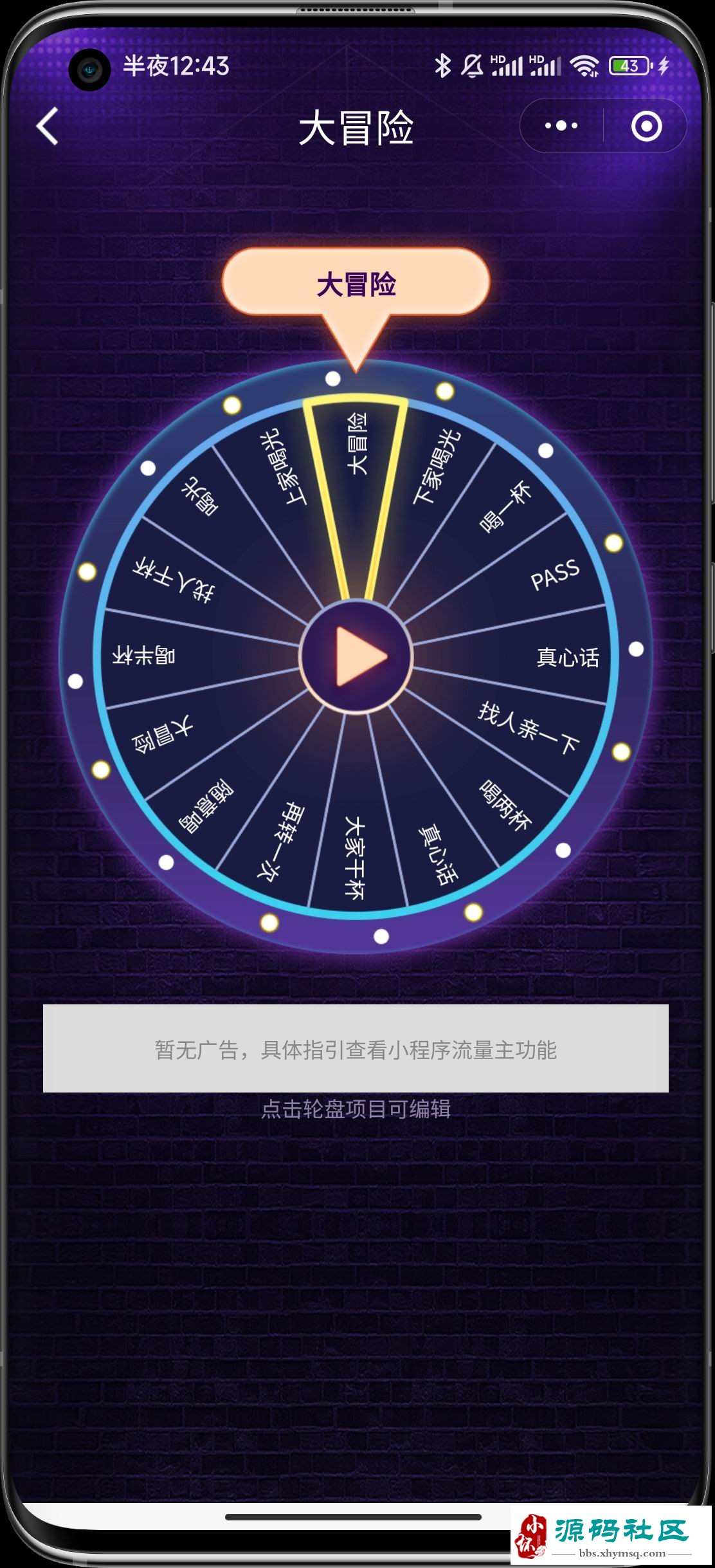The width and height of the screenshot is (715, 1568).
Task: Go back using the top-left arrow
Action: pyautogui.click(x=48, y=126)
